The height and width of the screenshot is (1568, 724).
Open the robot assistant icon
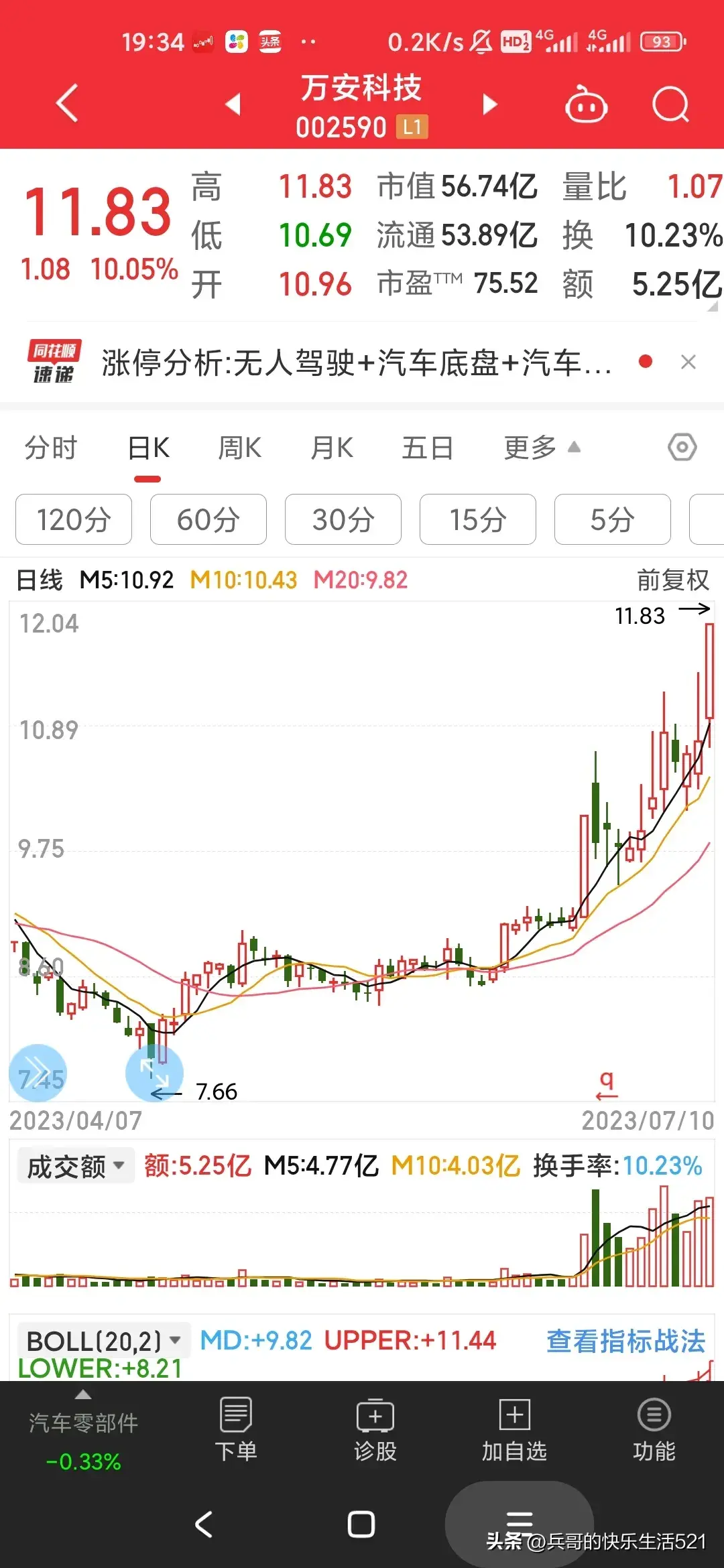586,105
